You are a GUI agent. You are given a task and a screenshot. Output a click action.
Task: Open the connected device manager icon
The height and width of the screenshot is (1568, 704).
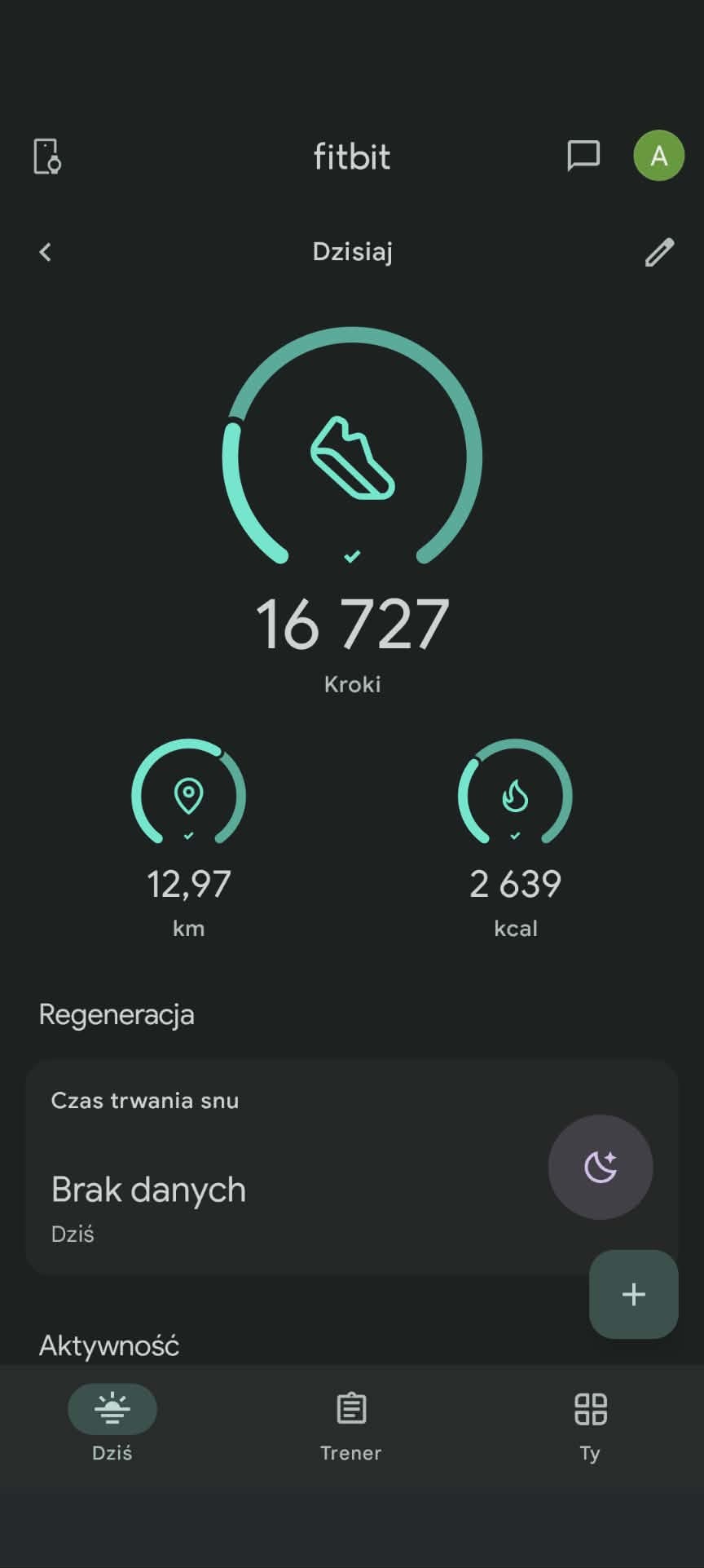click(x=46, y=157)
